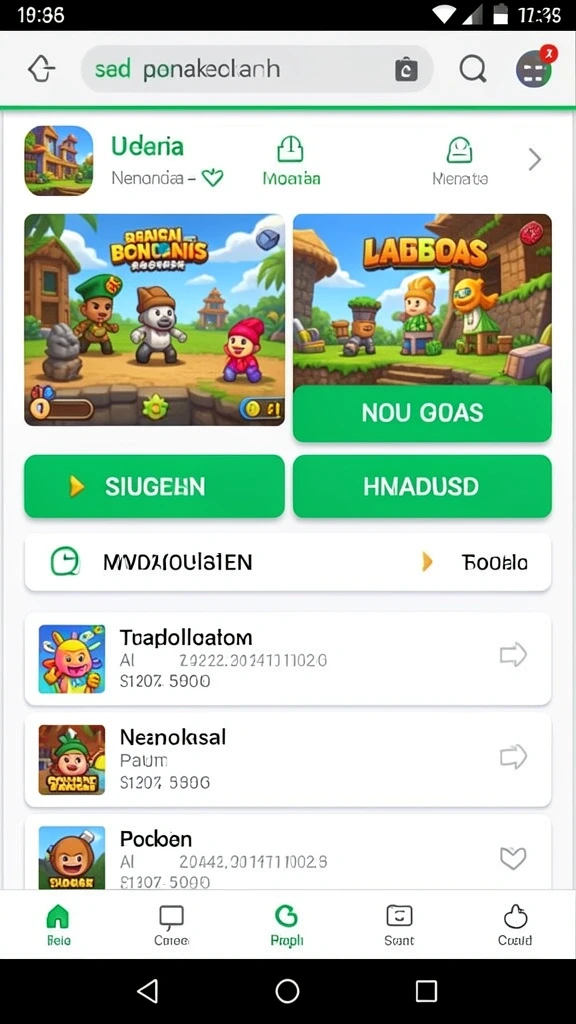This screenshot has width=576, height=1024.
Task: Open the Labboas game banner
Action: (x=423, y=300)
